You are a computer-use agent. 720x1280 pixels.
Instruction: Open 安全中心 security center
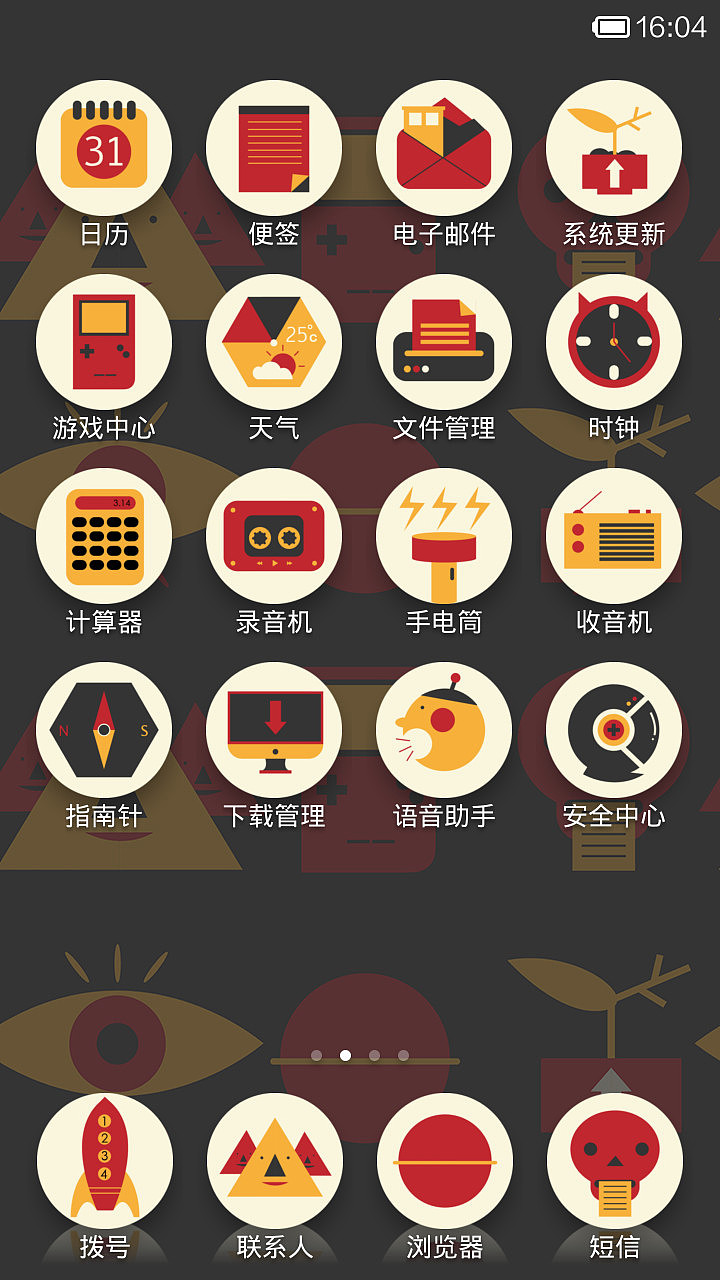click(x=614, y=730)
